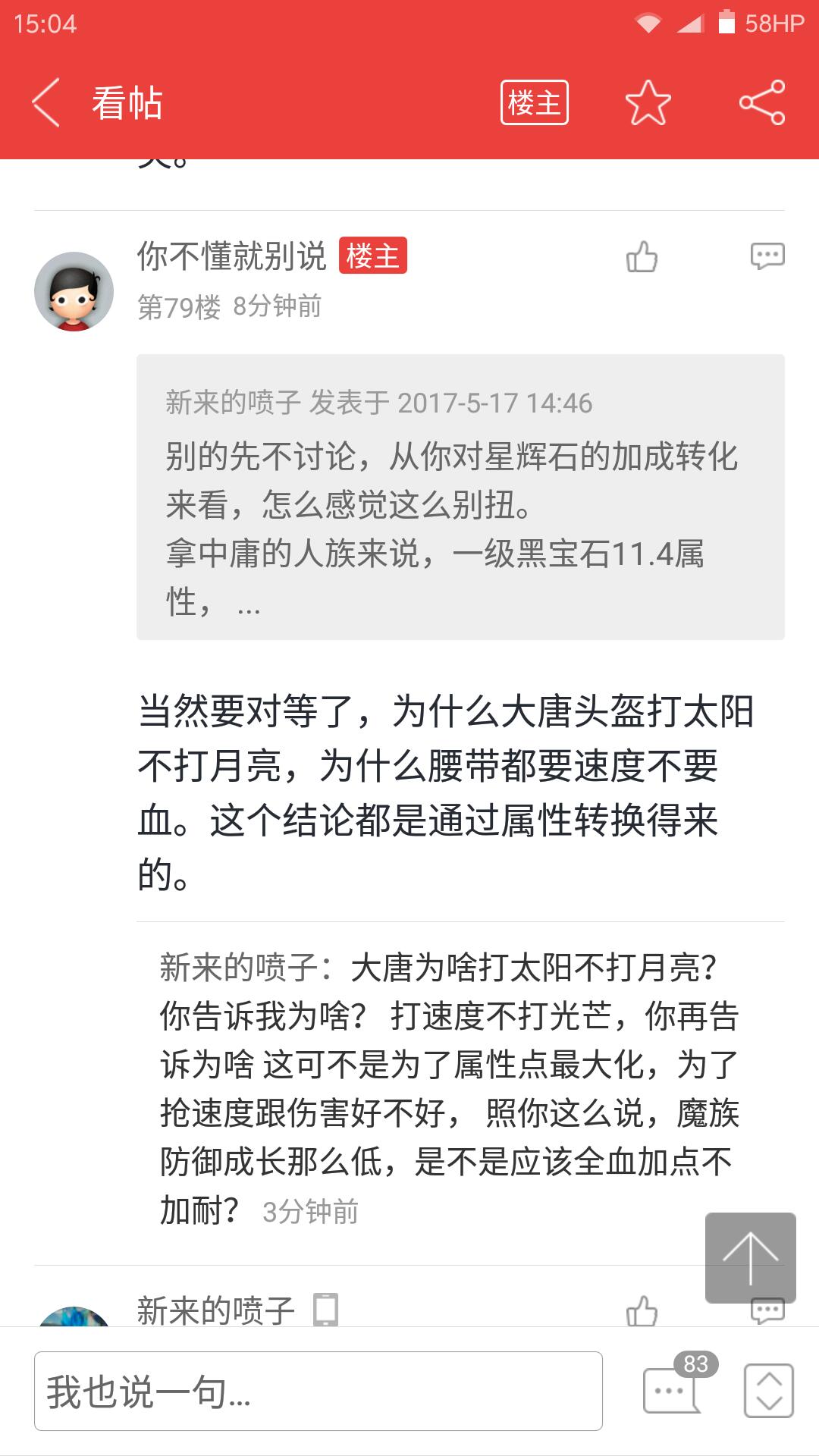Tap the 我也说一句 reply input field
The width and height of the screenshot is (819, 1456).
[x=318, y=1392]
